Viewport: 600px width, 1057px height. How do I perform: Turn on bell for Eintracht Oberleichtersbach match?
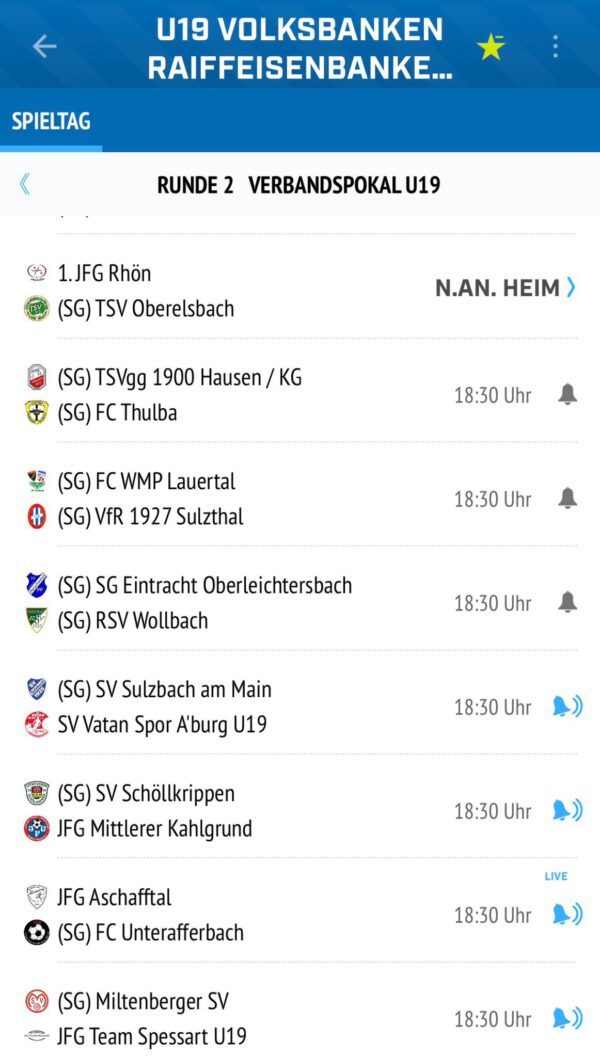pos(568,603)
